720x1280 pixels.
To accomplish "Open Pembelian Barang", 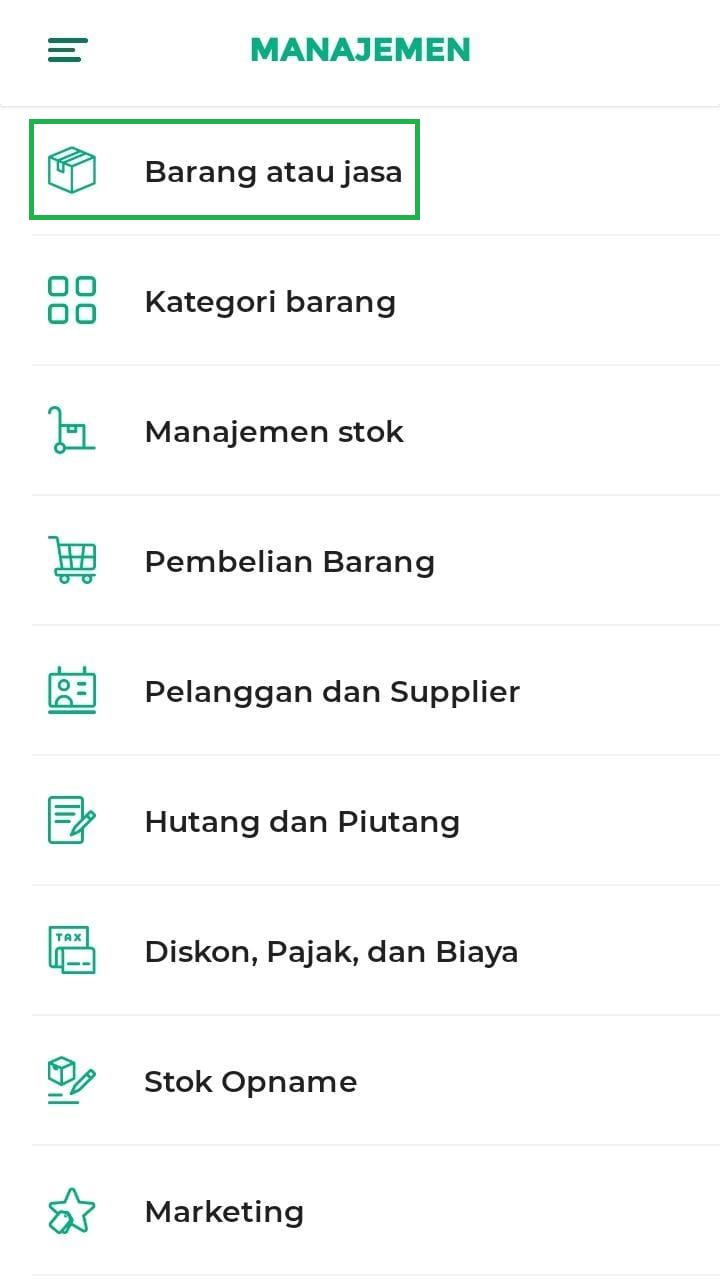I will click(376, 561).
